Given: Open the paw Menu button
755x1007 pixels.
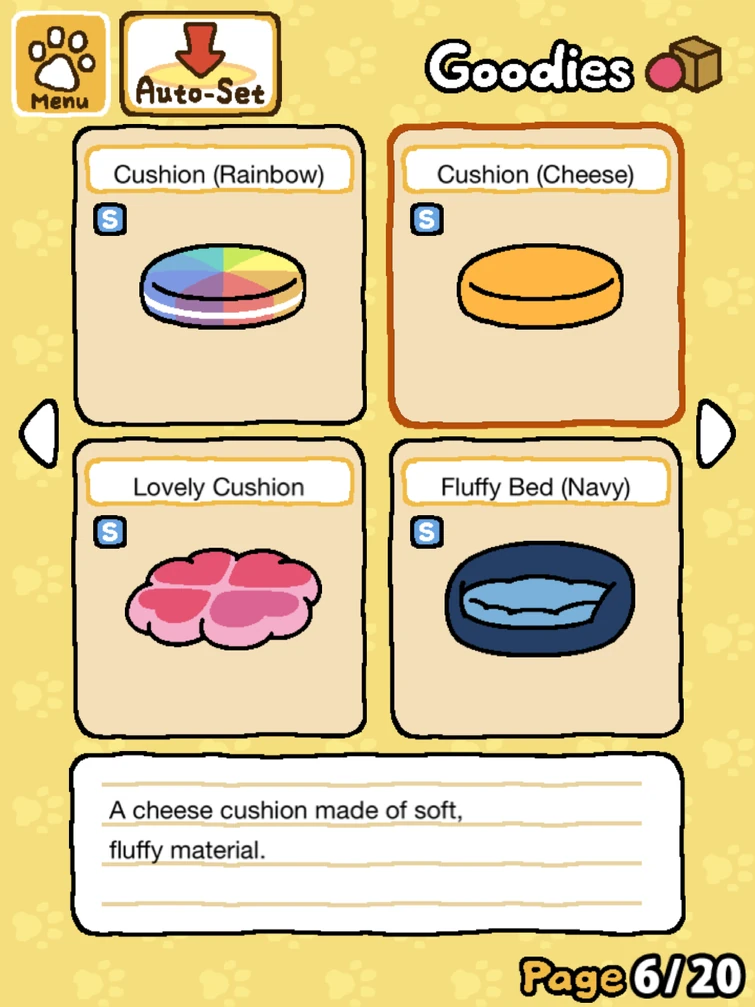Looking at the screenshot, I should click(59, 63).
